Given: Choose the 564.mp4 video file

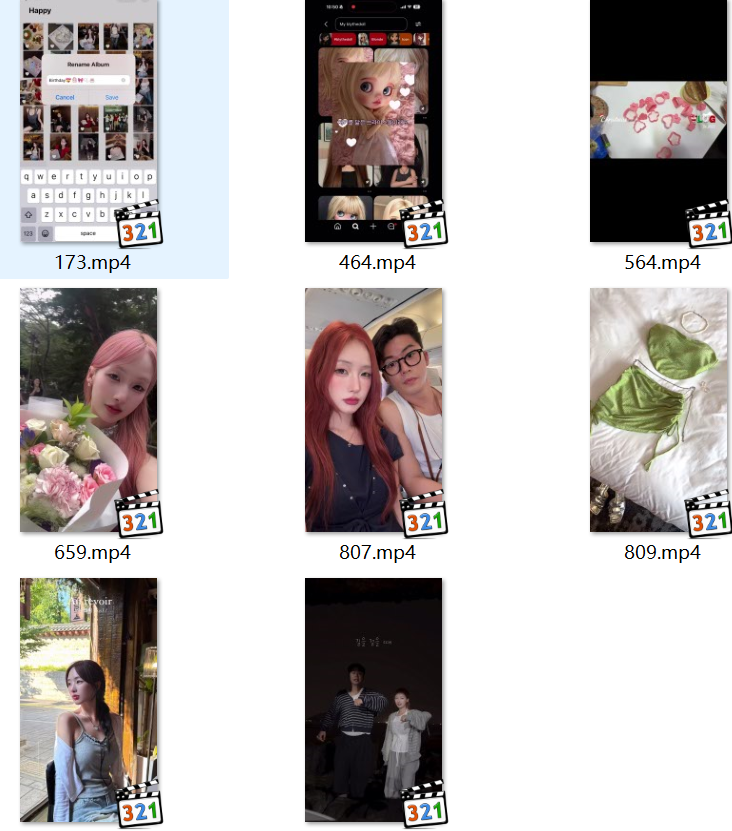Looking at the screenshot, I should pyautogui.click(x=658, y=121).
